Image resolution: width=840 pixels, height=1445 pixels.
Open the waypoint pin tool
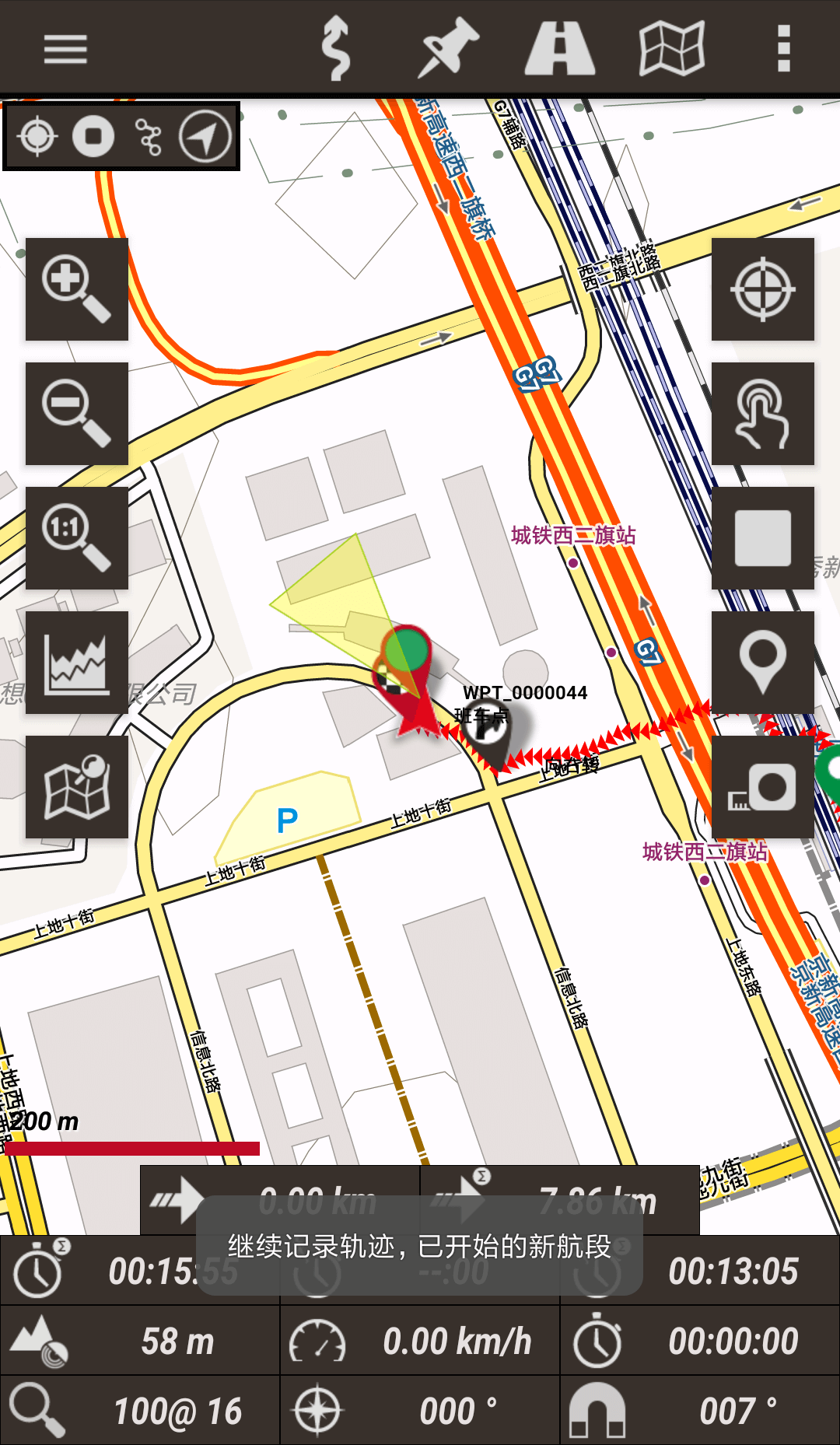click(x=448, y=50)
